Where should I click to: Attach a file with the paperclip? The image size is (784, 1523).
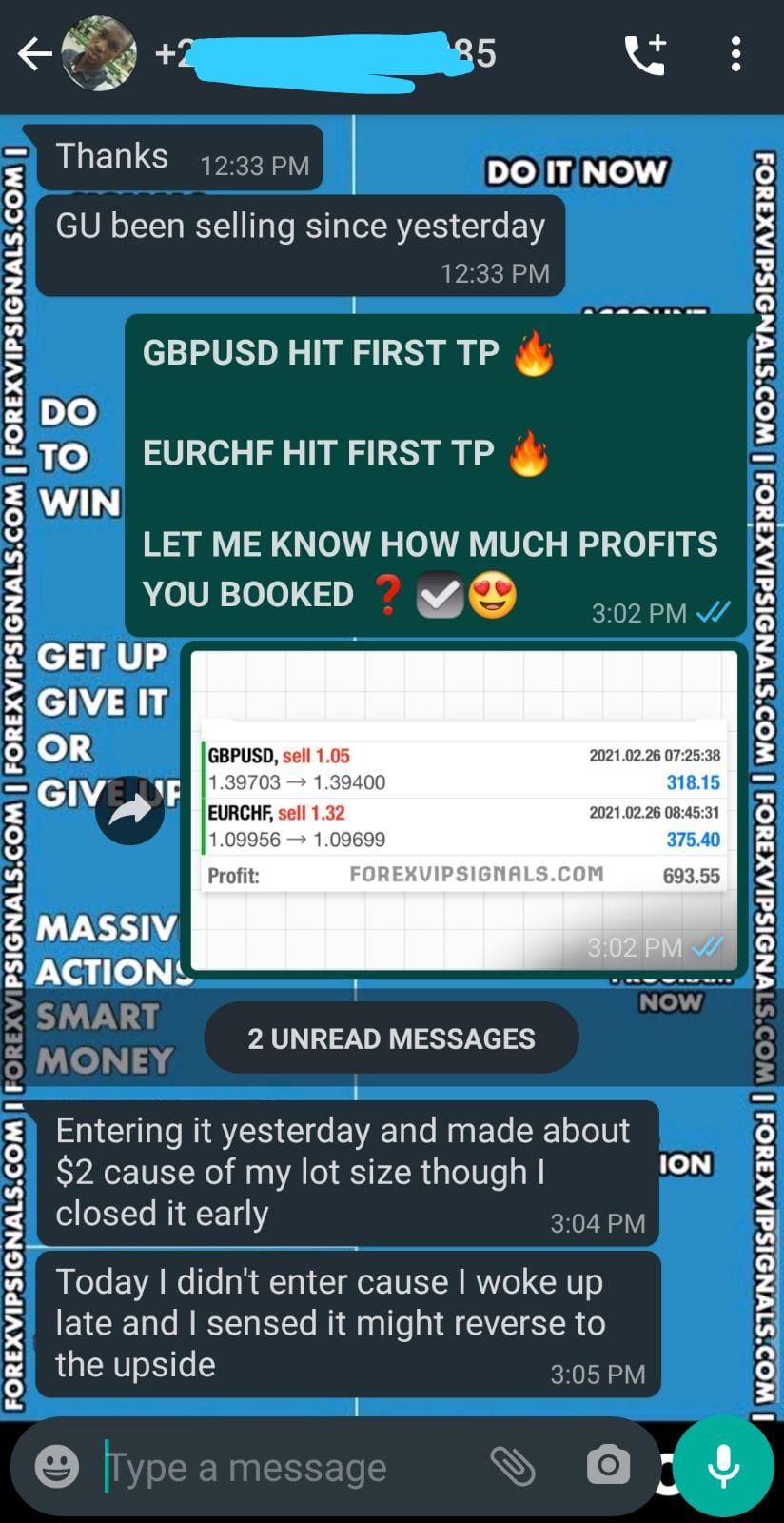512,1466
